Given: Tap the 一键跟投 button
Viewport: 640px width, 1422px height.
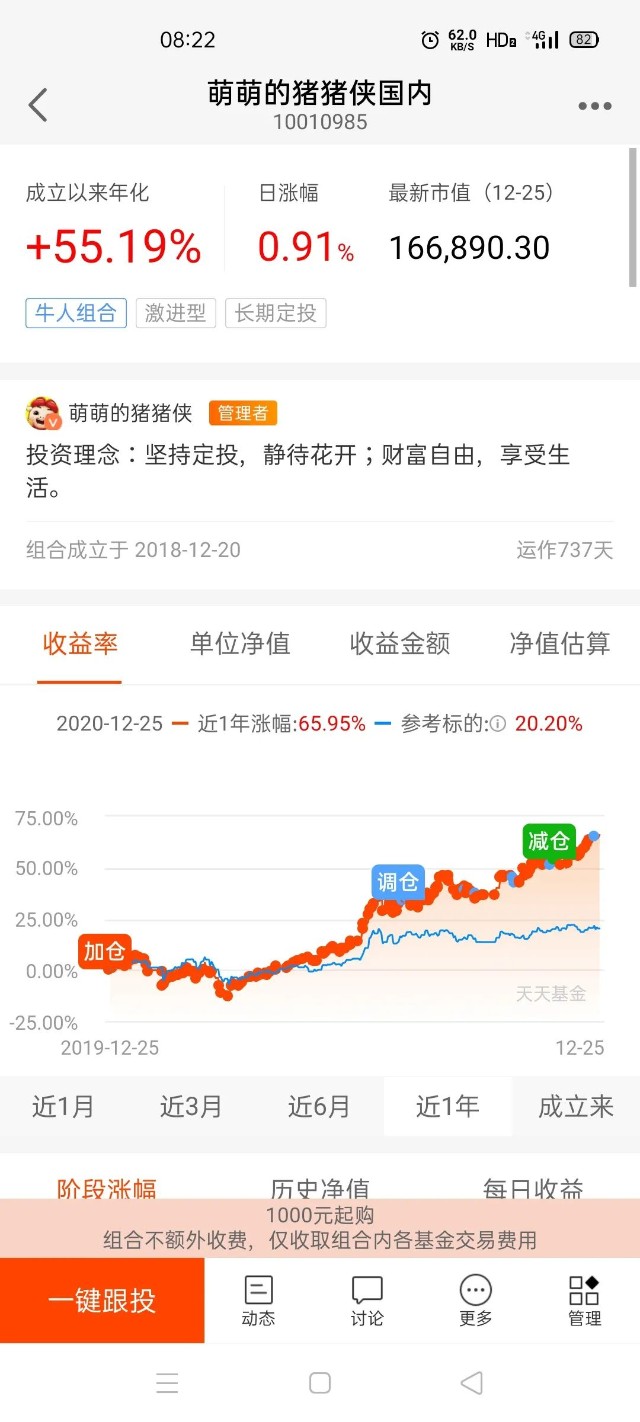Looking at the screenshot, I should pos(102,1300).
